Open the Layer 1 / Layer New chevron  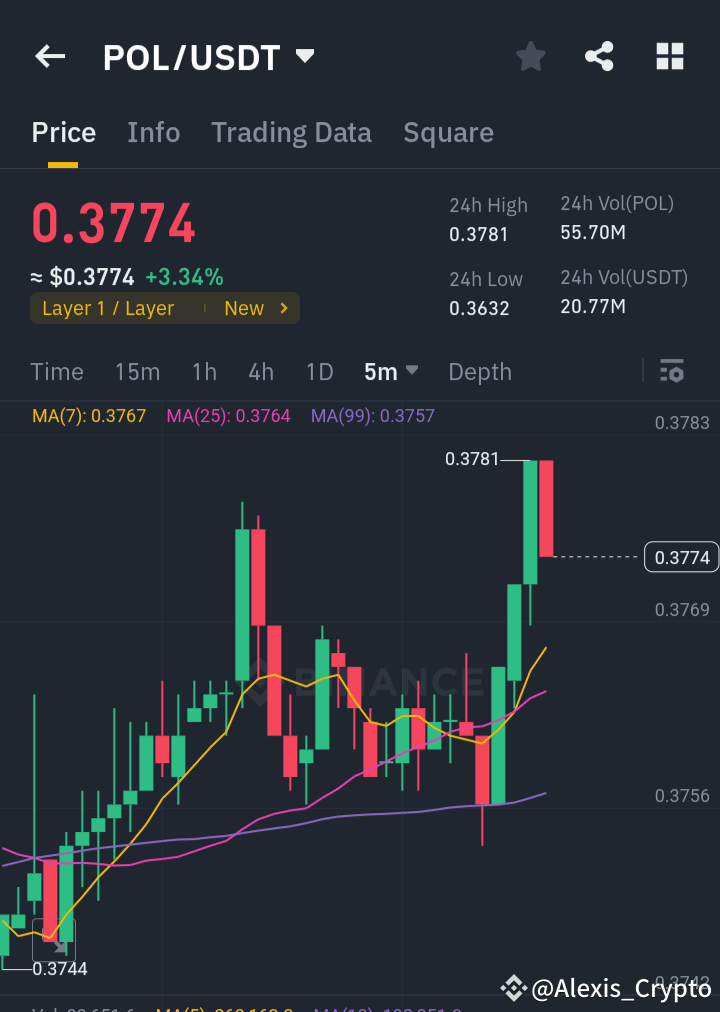point(283,308)
